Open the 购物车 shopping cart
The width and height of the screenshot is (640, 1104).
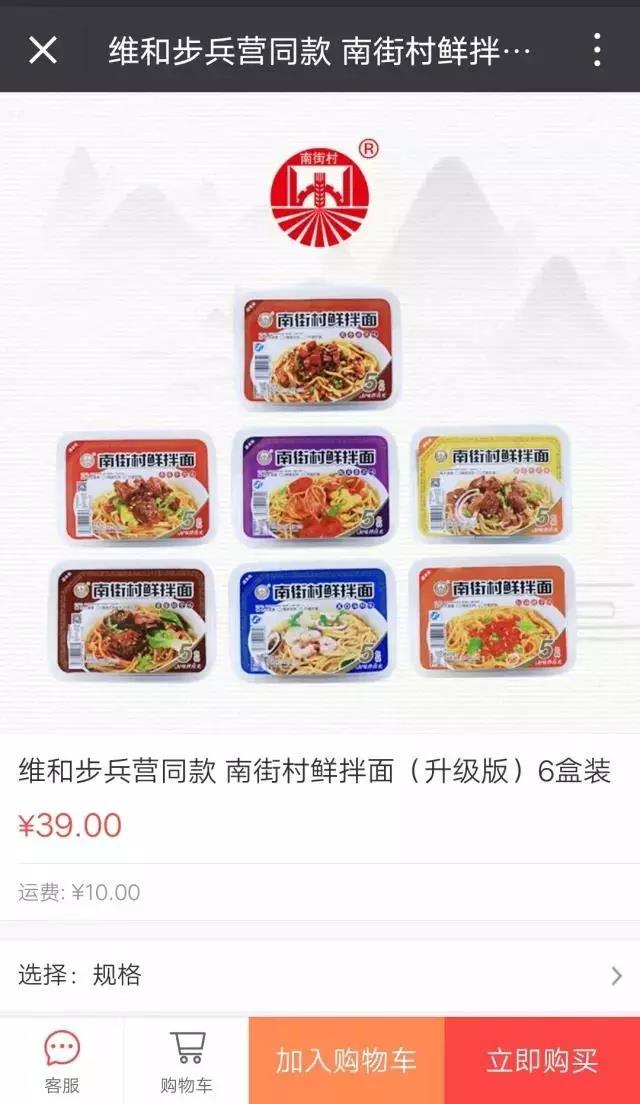tap(187, 1062)
